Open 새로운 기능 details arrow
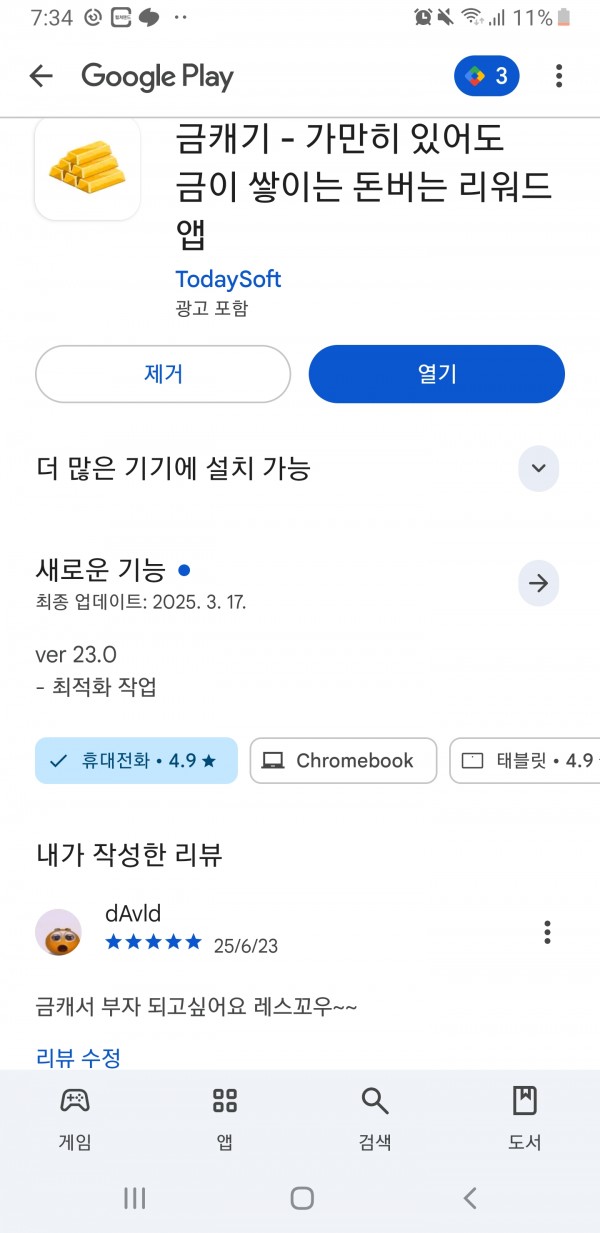Screen dimensions: 600x1233 tap(539, 584)
